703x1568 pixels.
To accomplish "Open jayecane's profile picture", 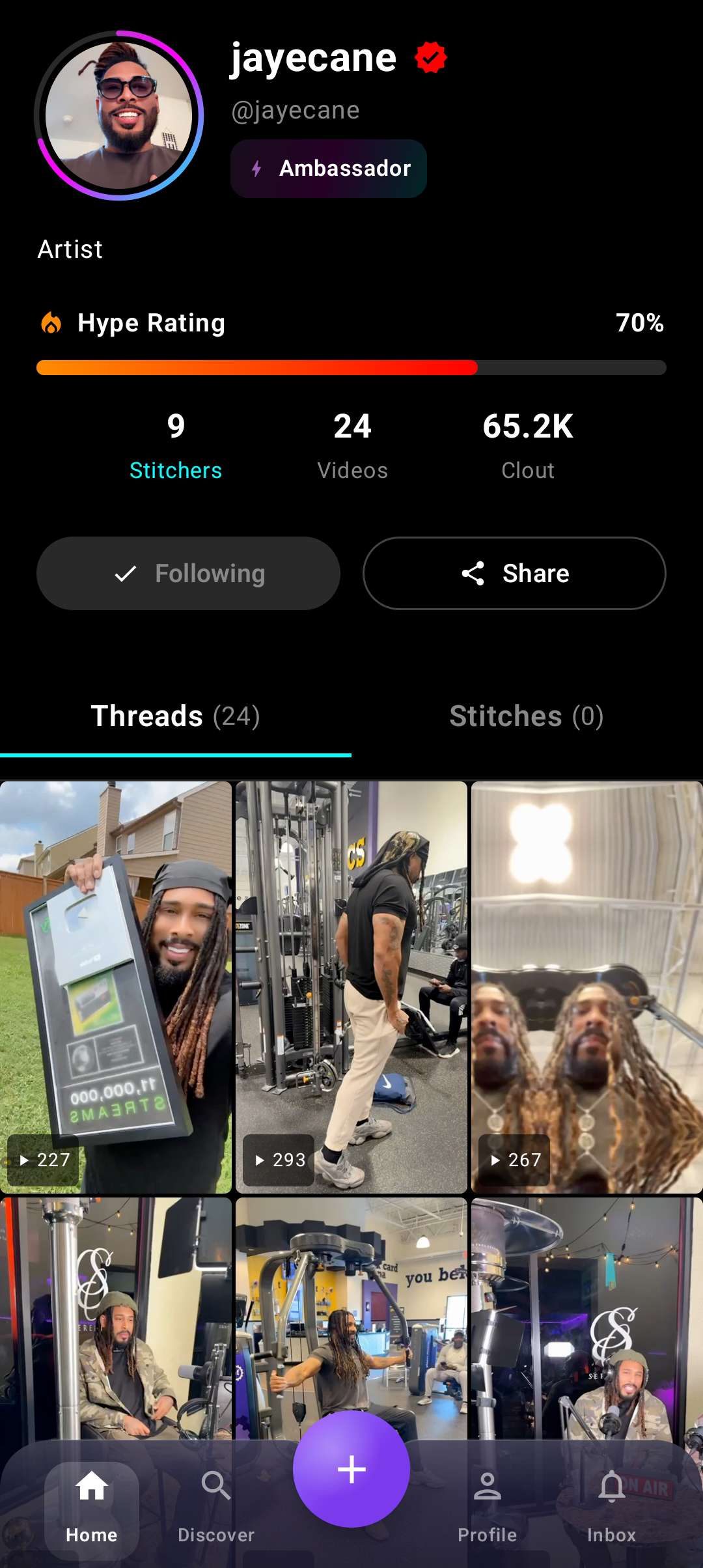I will [x=119, y=116].
